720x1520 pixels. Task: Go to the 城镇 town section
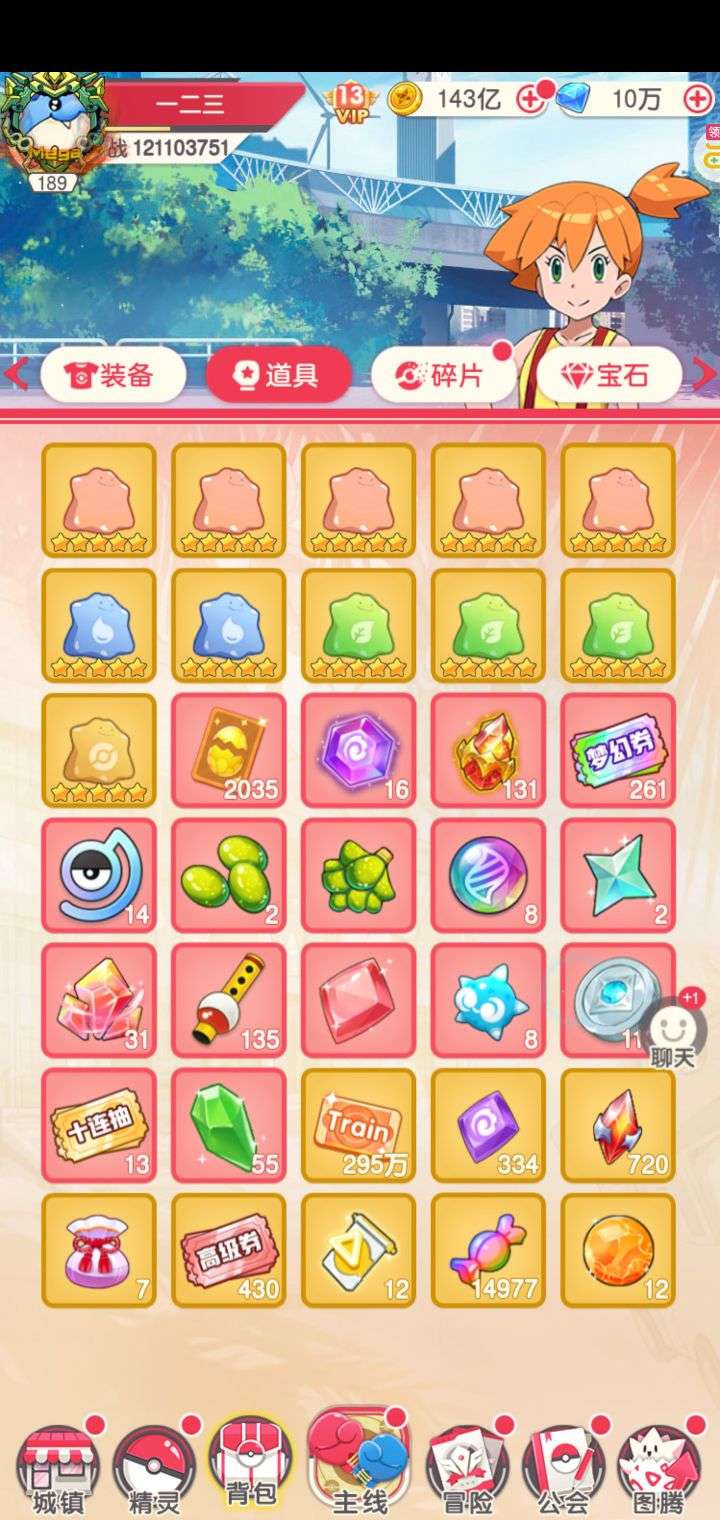58,1468
